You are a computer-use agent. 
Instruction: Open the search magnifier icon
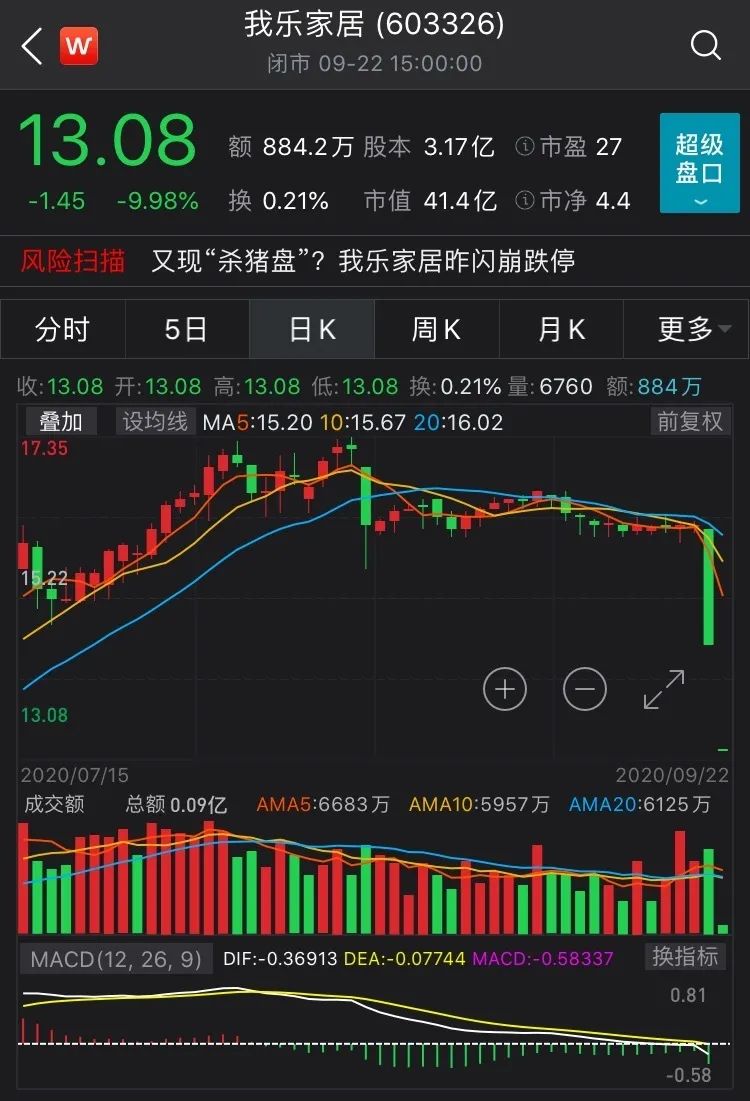pyautogui.click(x=705, y=46)
